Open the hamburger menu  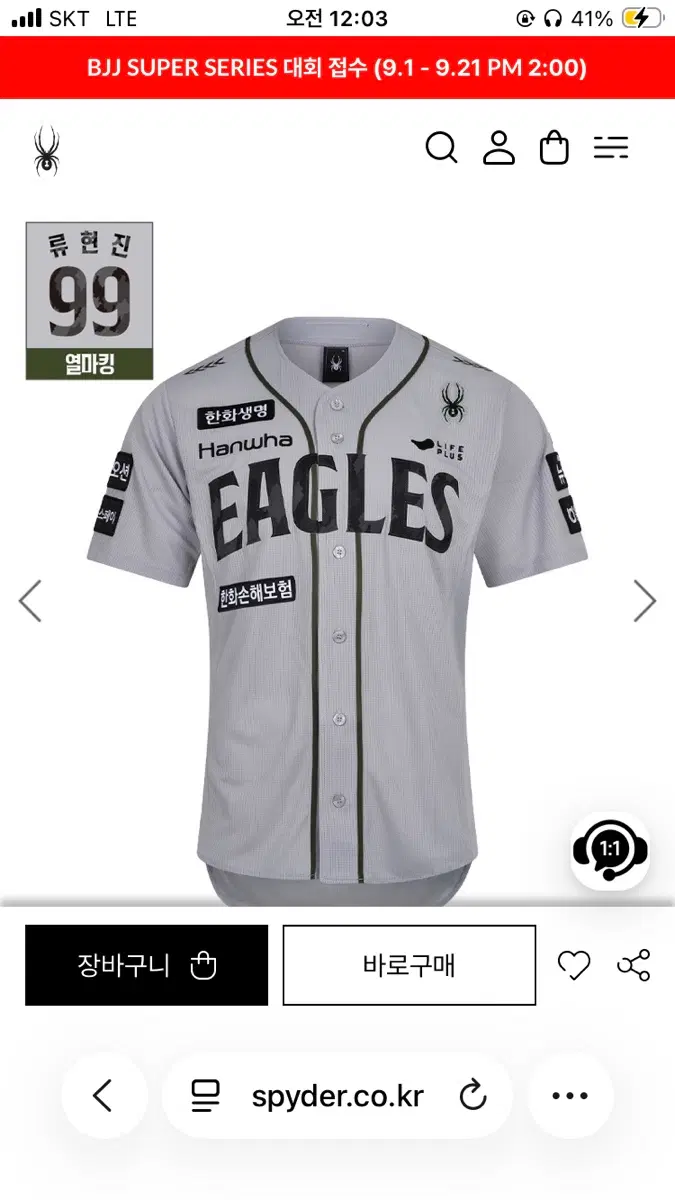(x=611, y=148)
